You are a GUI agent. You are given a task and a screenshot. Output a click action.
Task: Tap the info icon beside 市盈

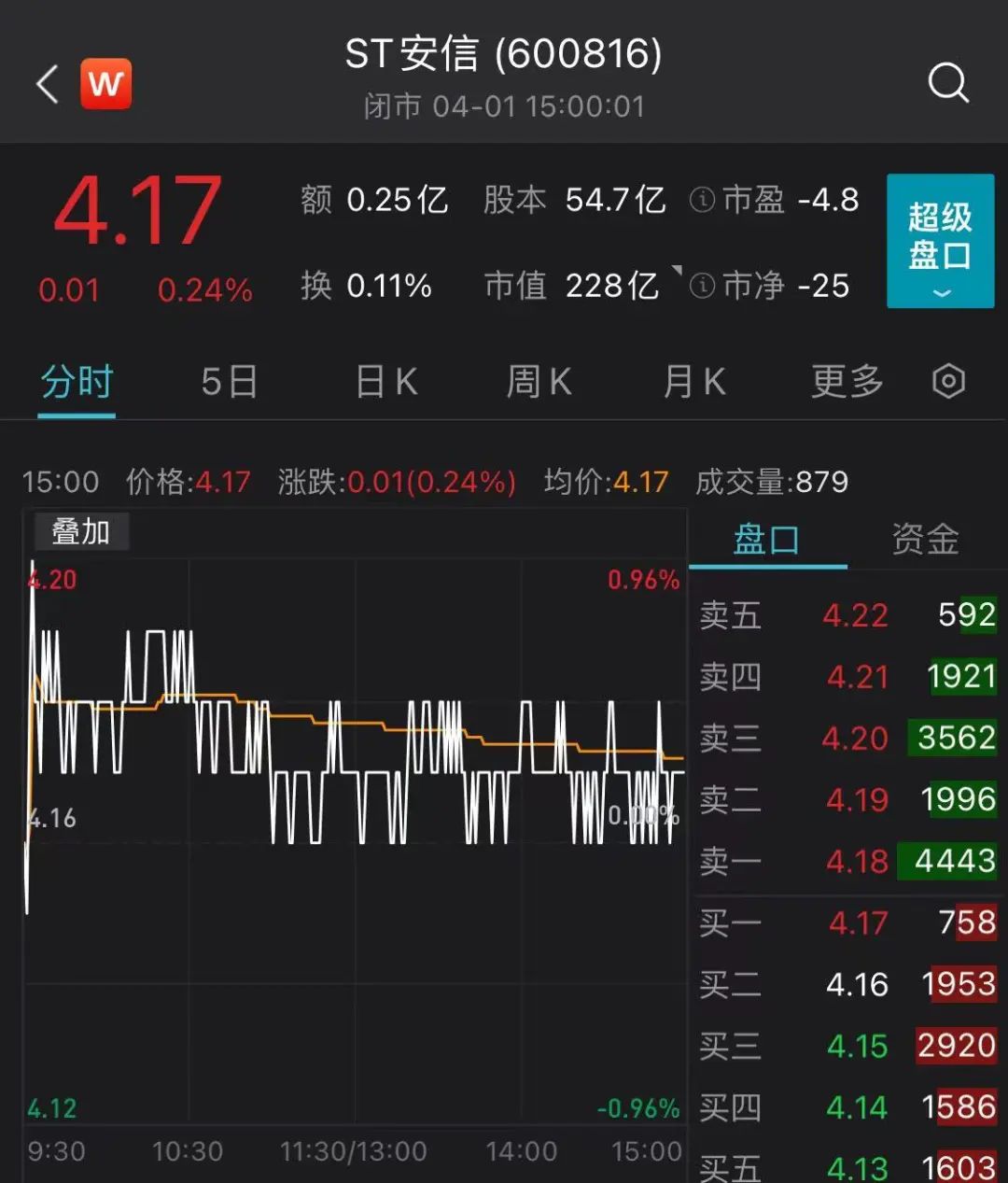point(702,200)
